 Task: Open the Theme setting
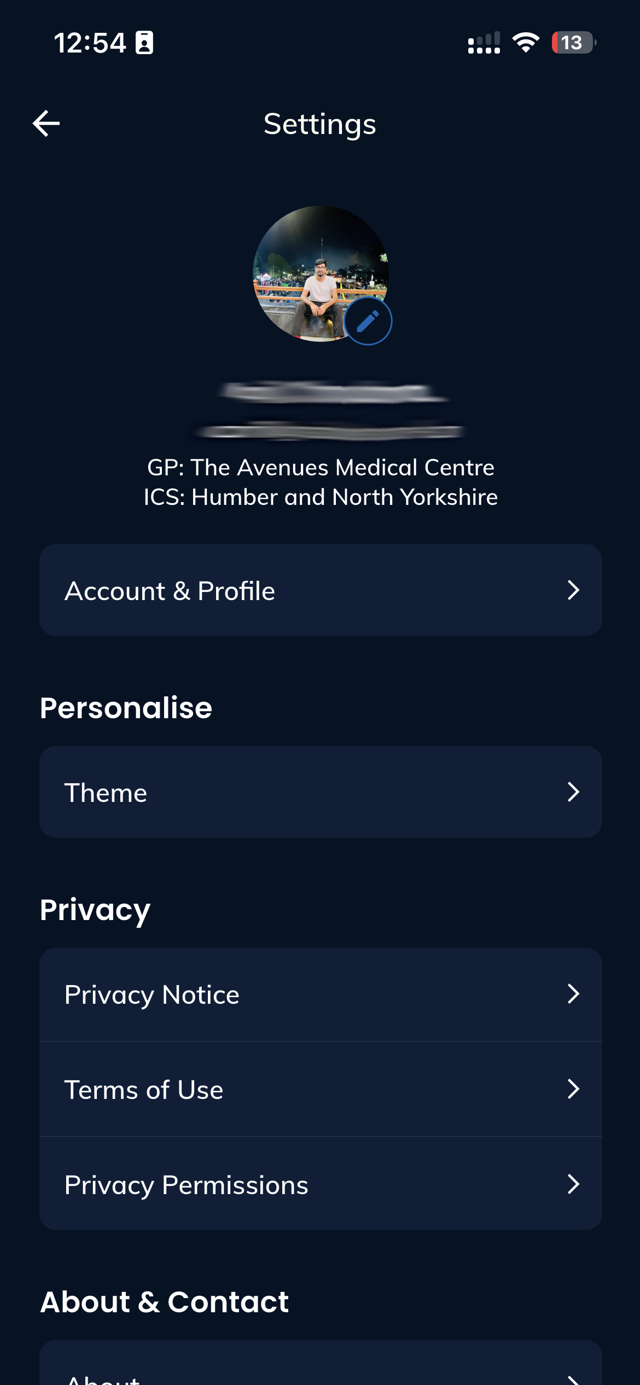click(x=320, y=792)
